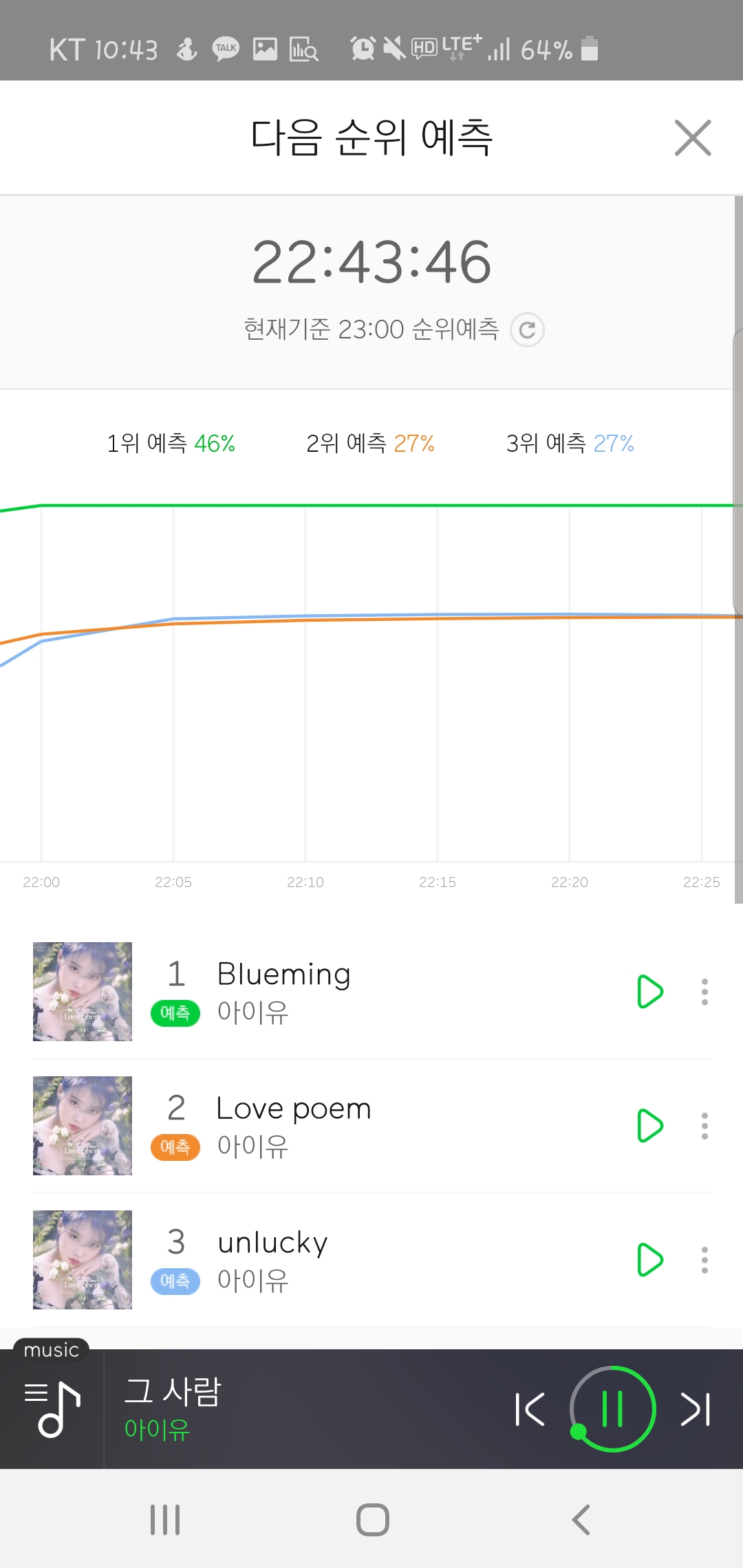Open more options for unlucky

coord(704,1260)
